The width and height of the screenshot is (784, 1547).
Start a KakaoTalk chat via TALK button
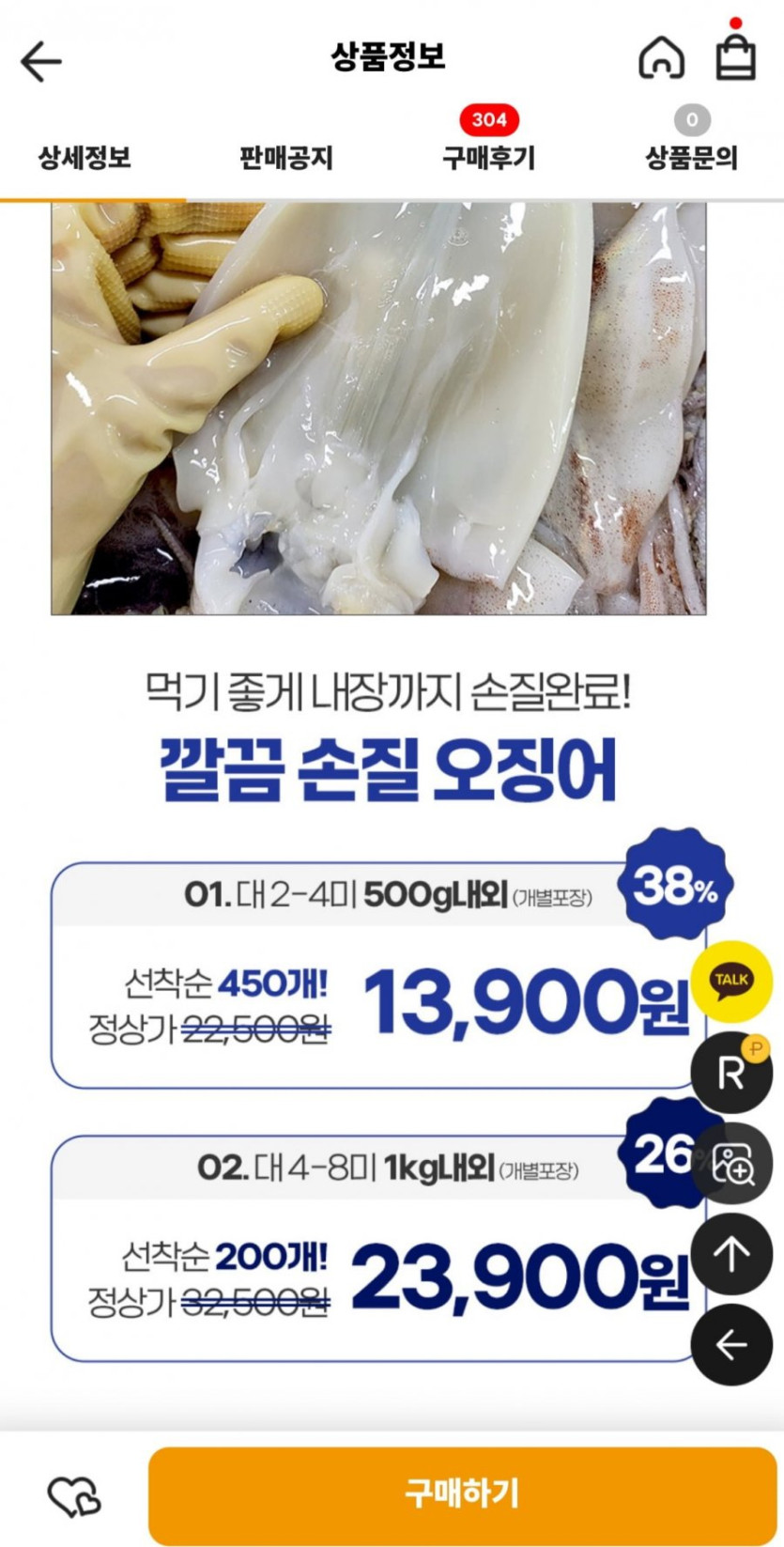[x=731, y=982]
